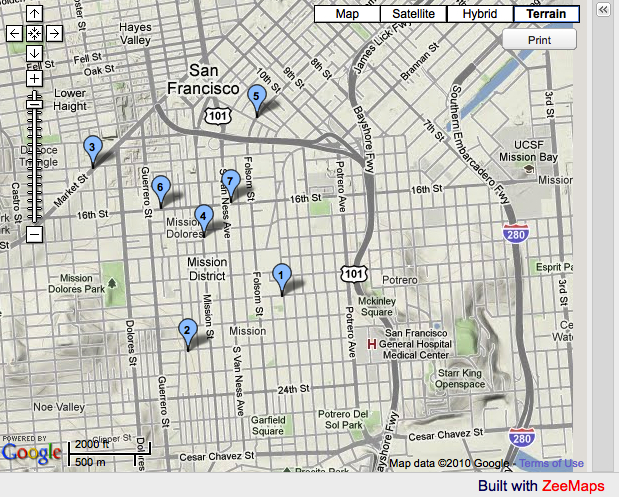Print the current map

coord(539,40)
